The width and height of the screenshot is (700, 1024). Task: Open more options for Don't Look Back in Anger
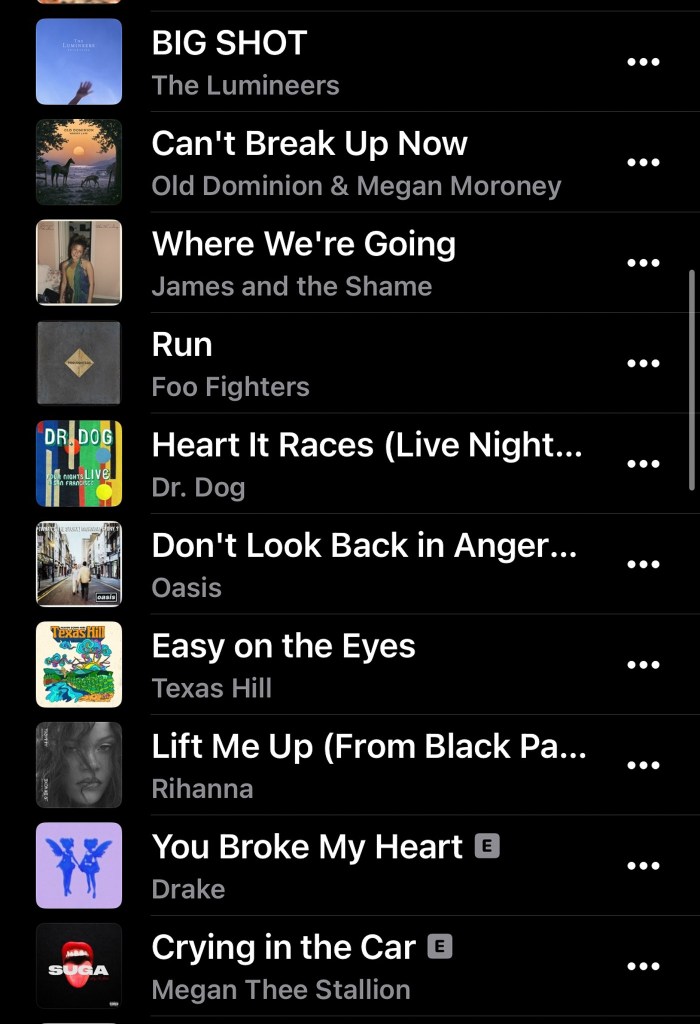(x=643, y=564)
